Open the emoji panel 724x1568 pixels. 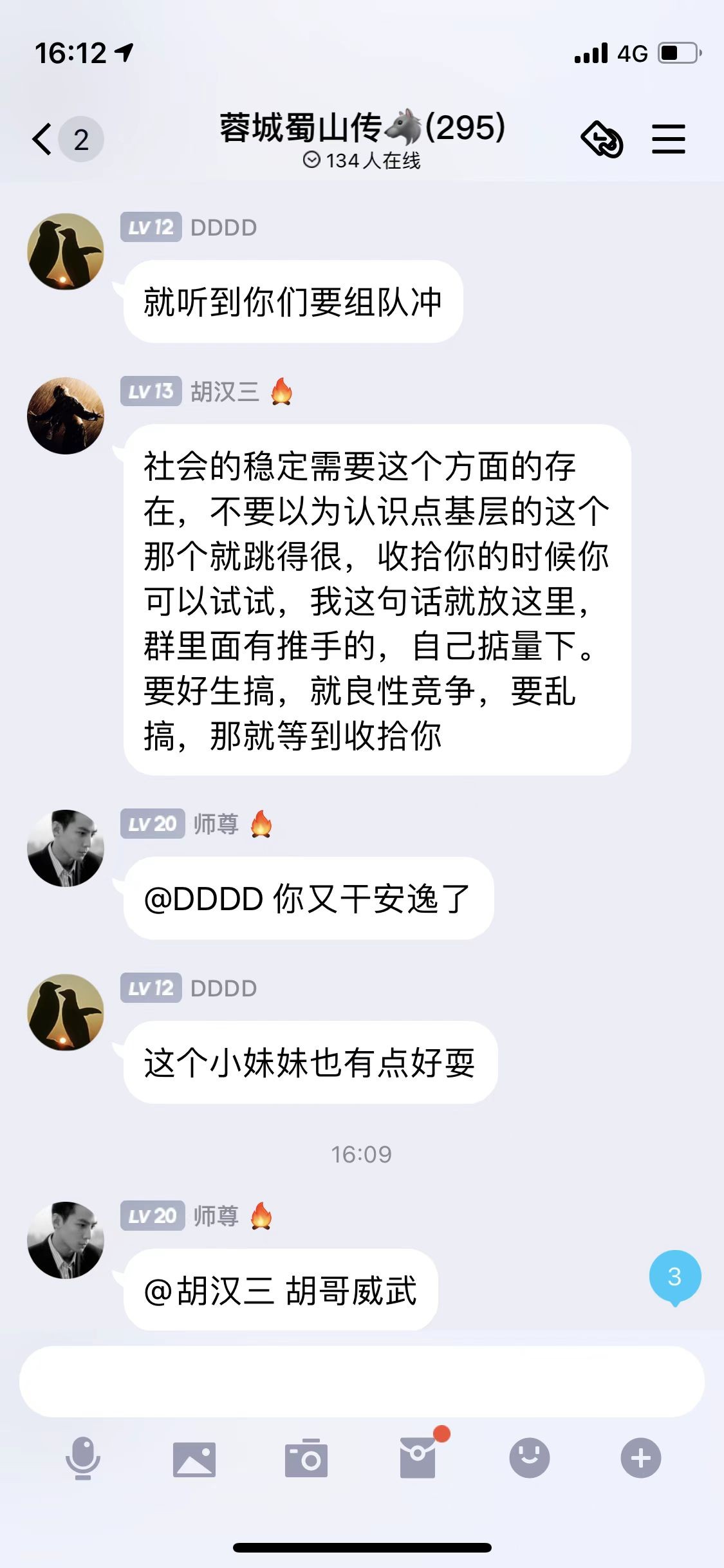click(x=530, y=1457)
